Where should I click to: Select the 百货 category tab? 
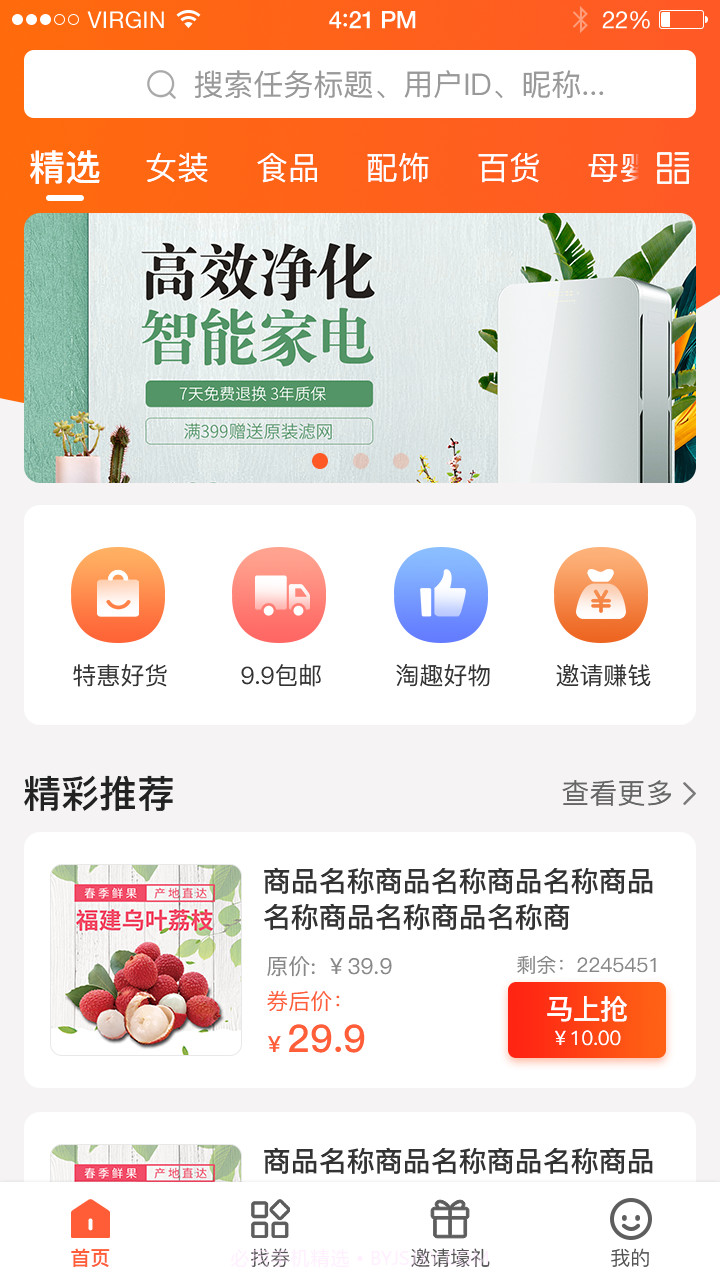point(508,169)
